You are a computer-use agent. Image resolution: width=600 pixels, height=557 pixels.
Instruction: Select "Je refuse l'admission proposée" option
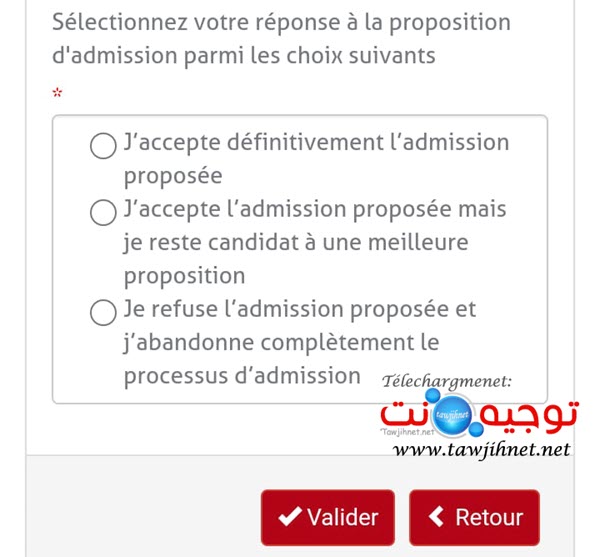point(103,313)
